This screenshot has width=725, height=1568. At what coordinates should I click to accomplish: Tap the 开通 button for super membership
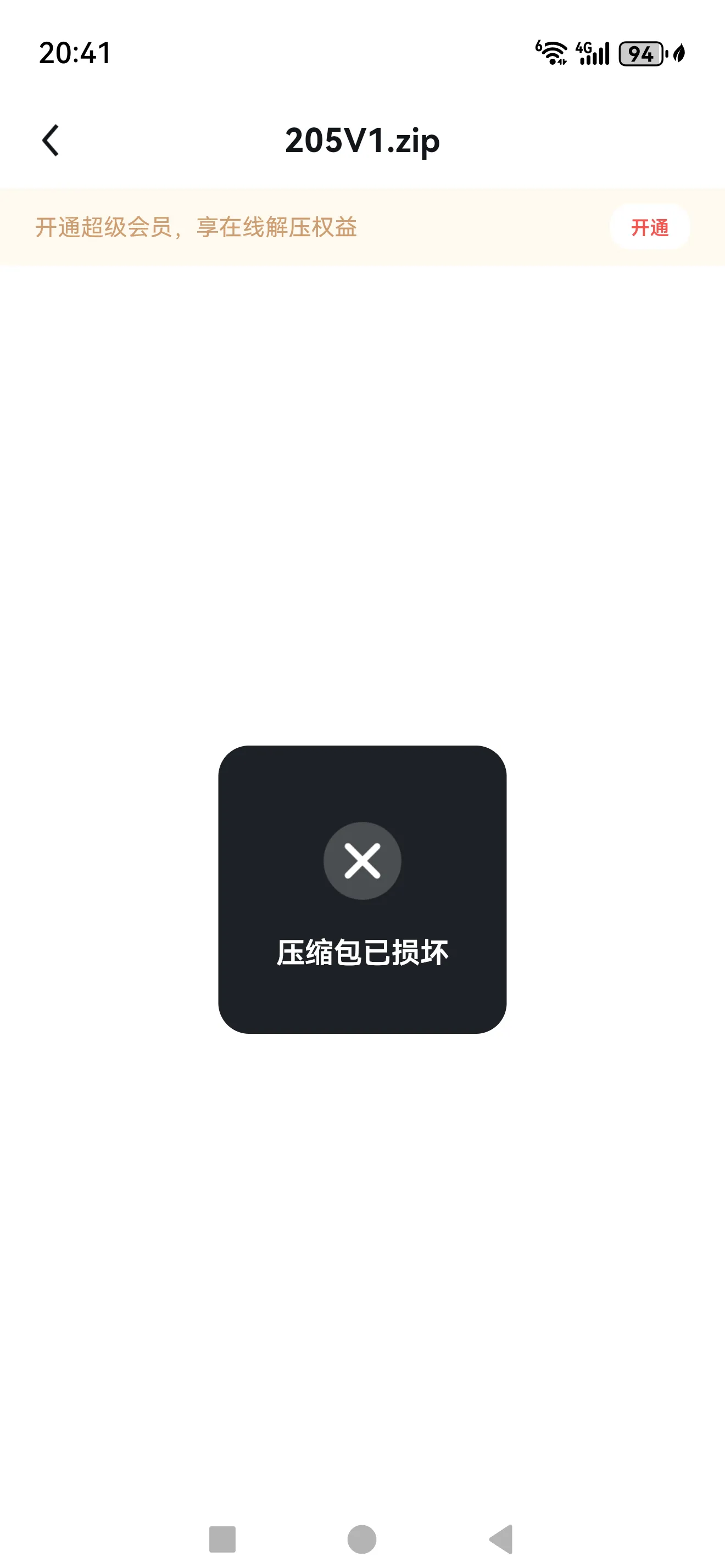(x=649, y=228)
